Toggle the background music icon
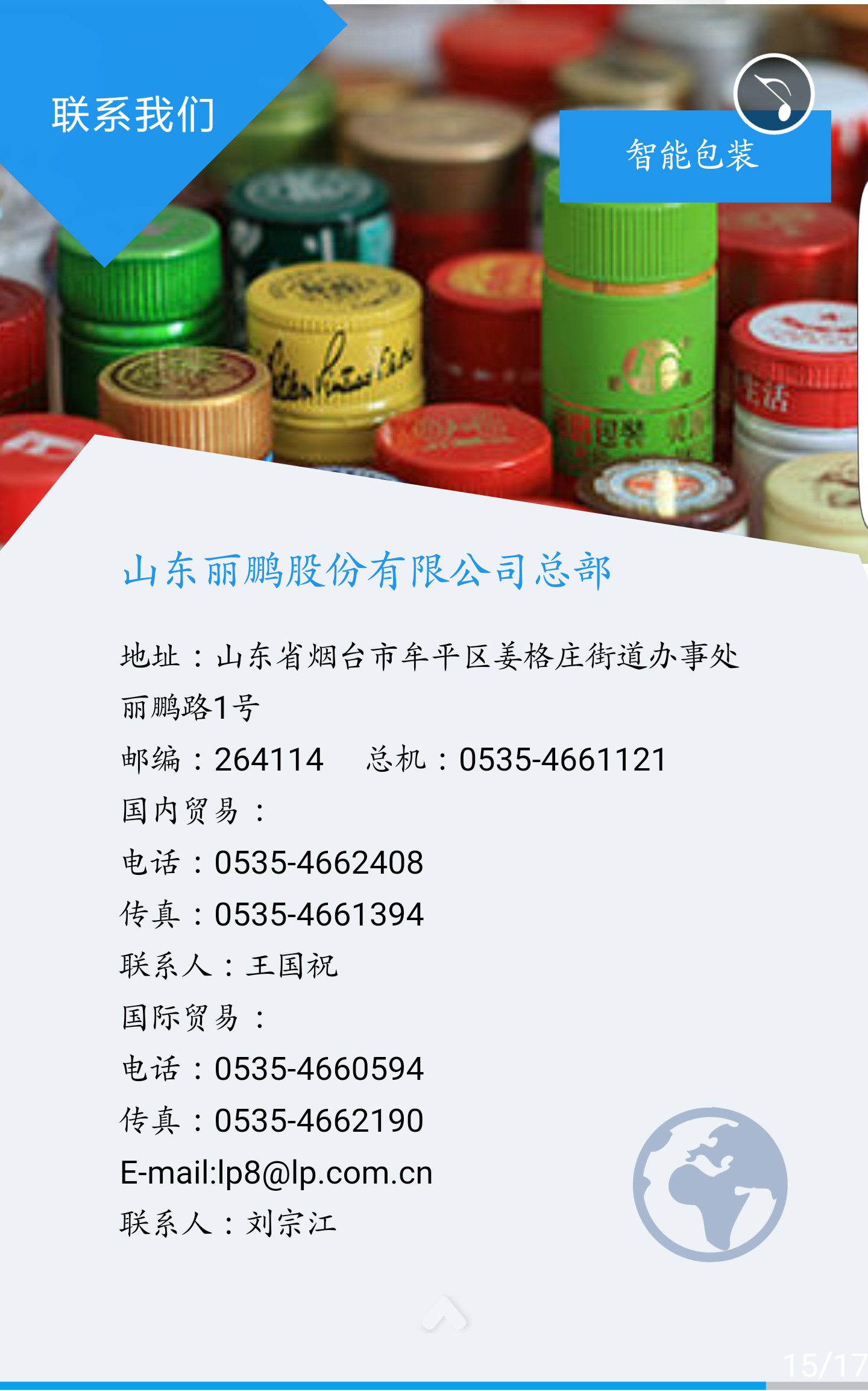Screen dimensions: 868x1391 point(774,93)
